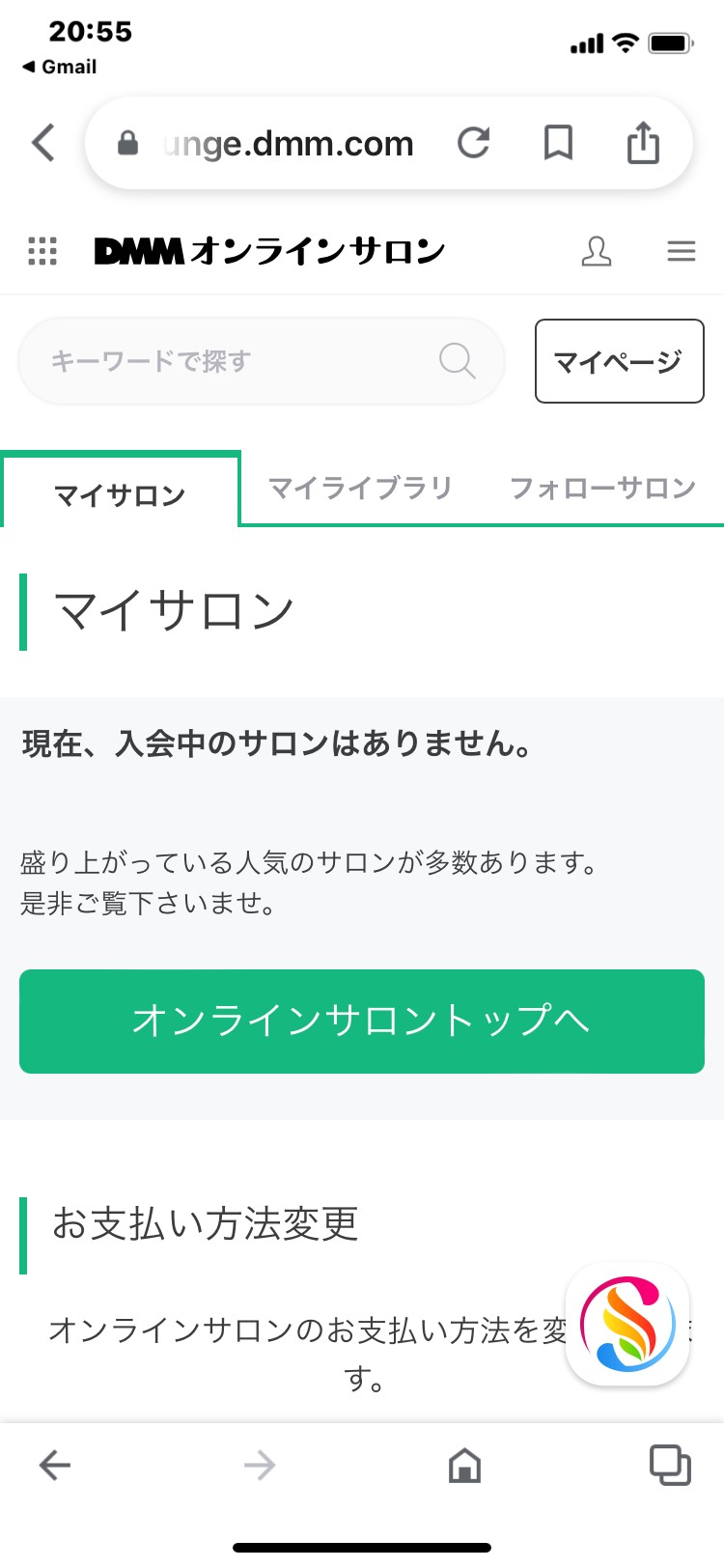
Task: Switch to the フォローサロン tab
Action: [602, 488]
